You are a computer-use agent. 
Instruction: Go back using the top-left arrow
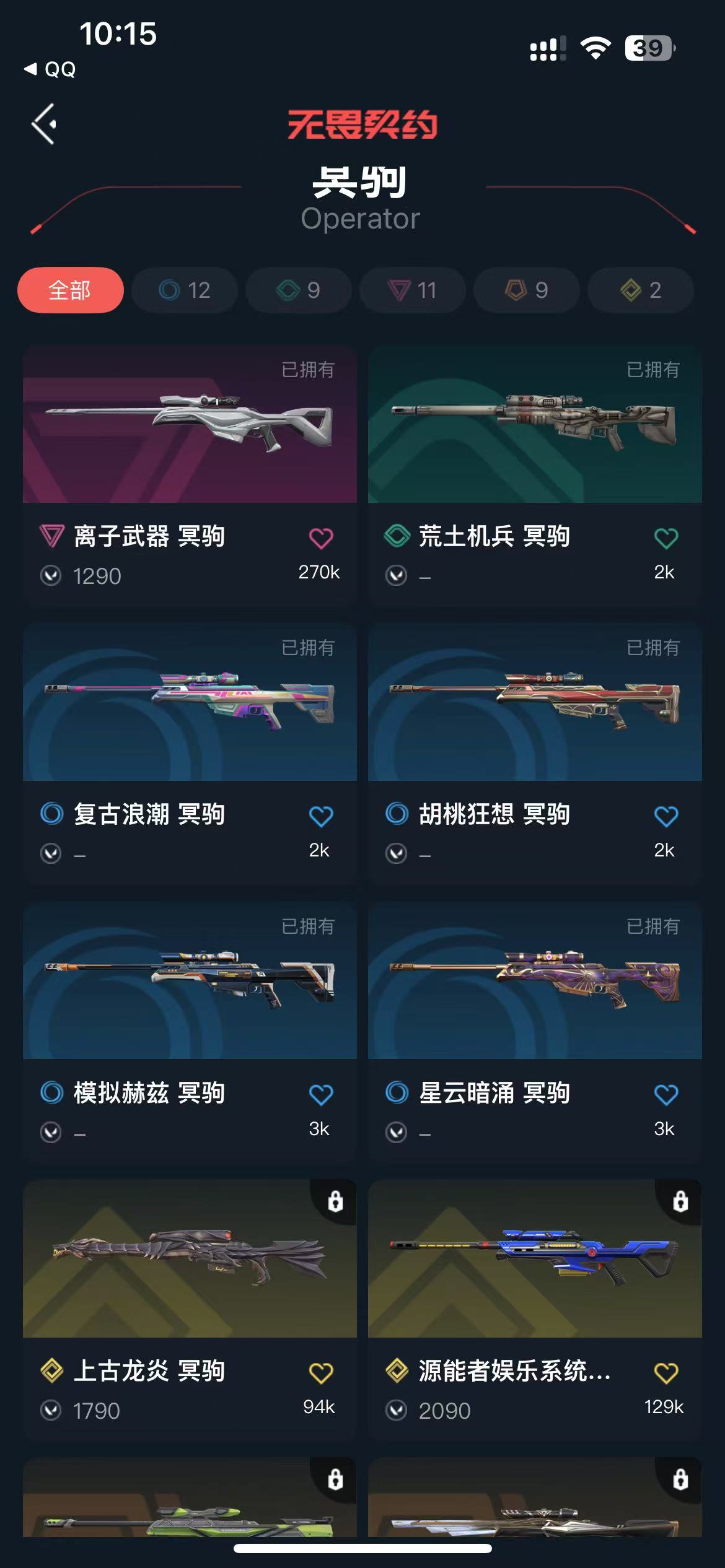[x=45, y=124]
